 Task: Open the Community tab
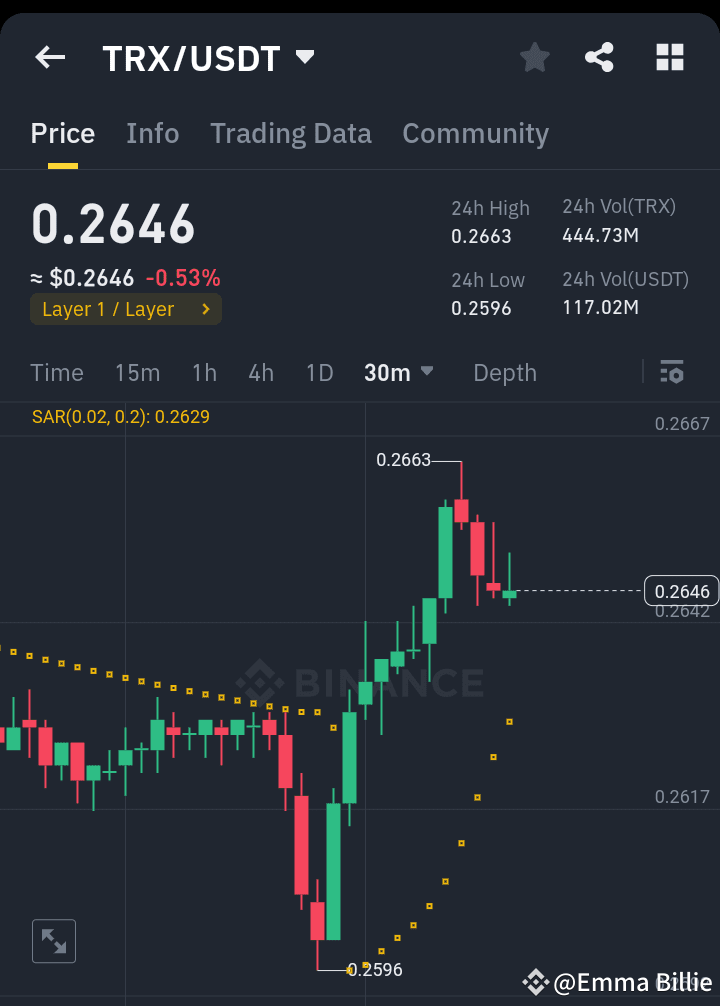click(475, 133)
